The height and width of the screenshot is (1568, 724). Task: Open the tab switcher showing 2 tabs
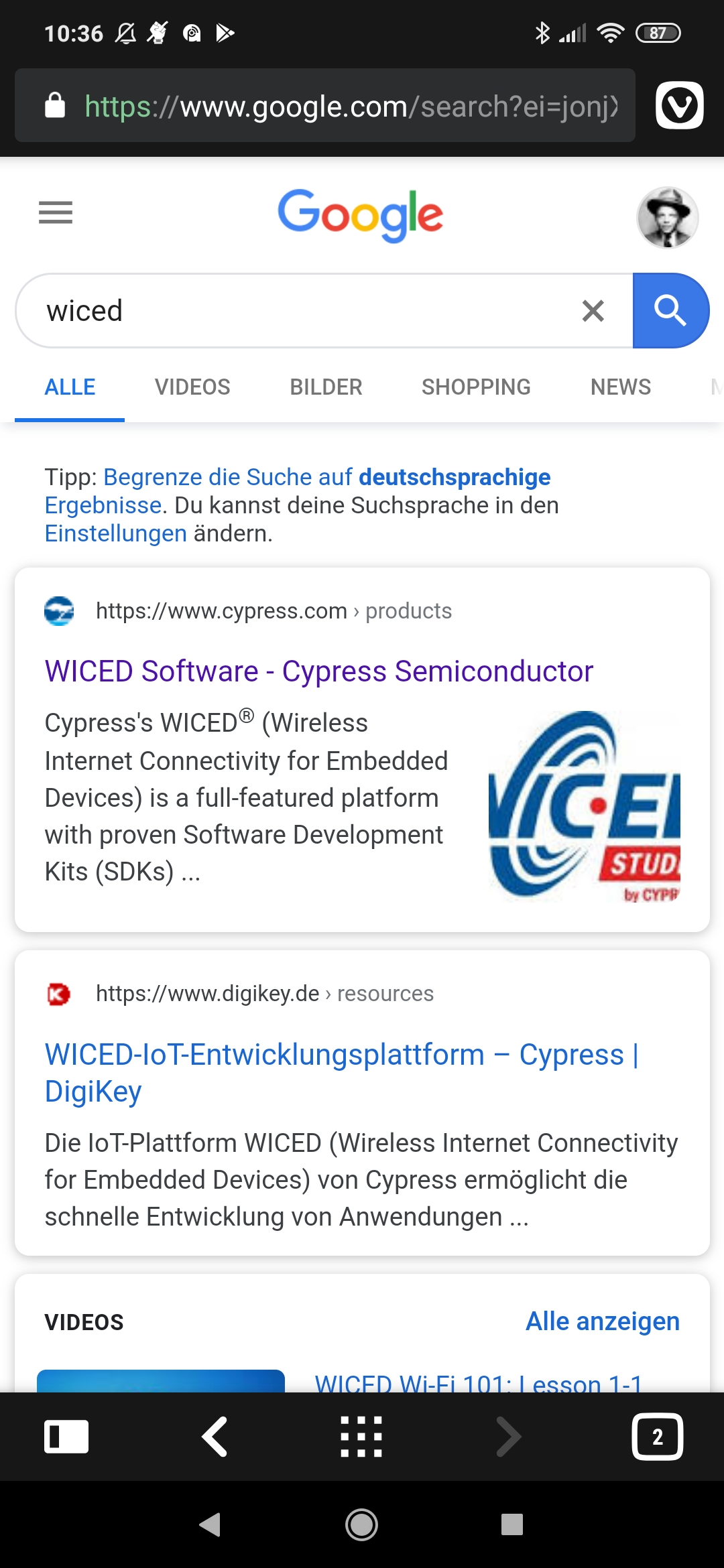tap(657, 1437)
